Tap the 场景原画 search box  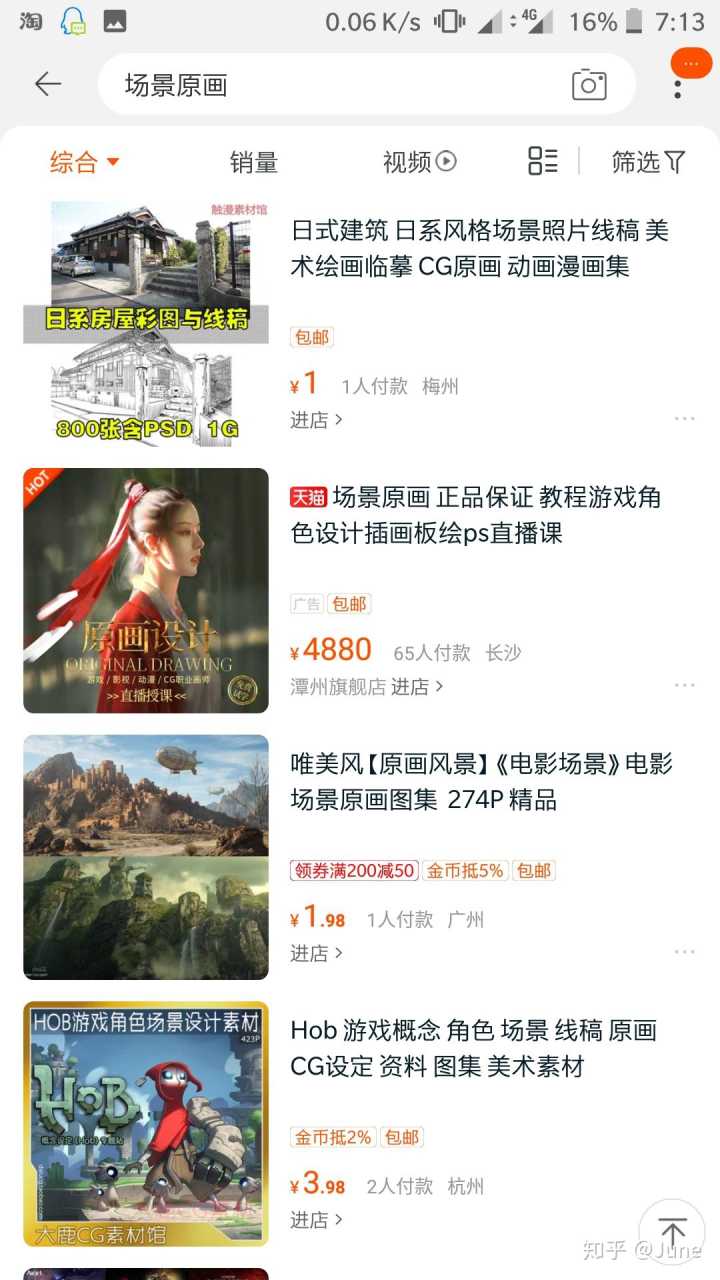[x=330, y=85]
